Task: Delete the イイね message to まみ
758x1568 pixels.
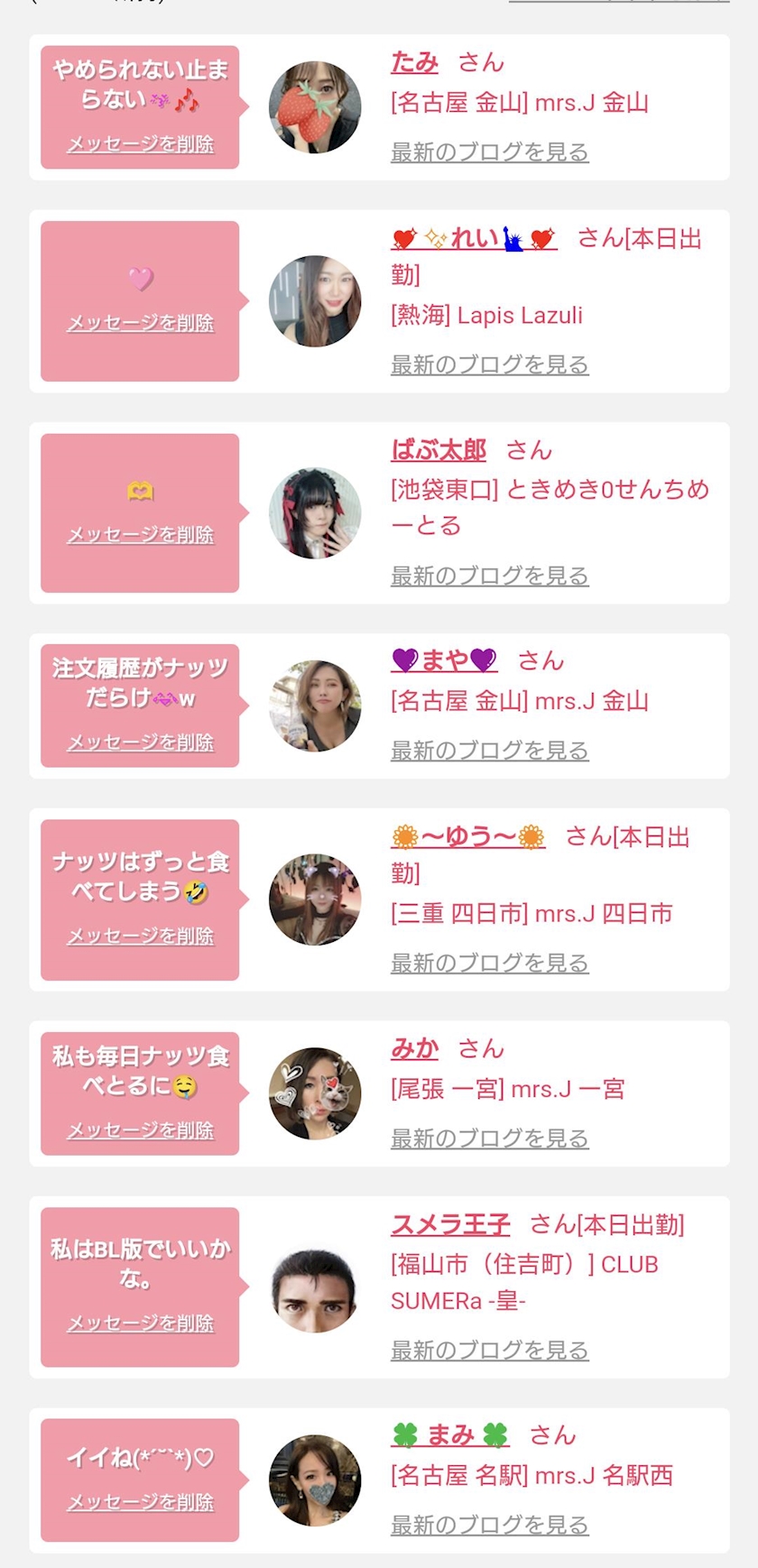Action: 140,1502
